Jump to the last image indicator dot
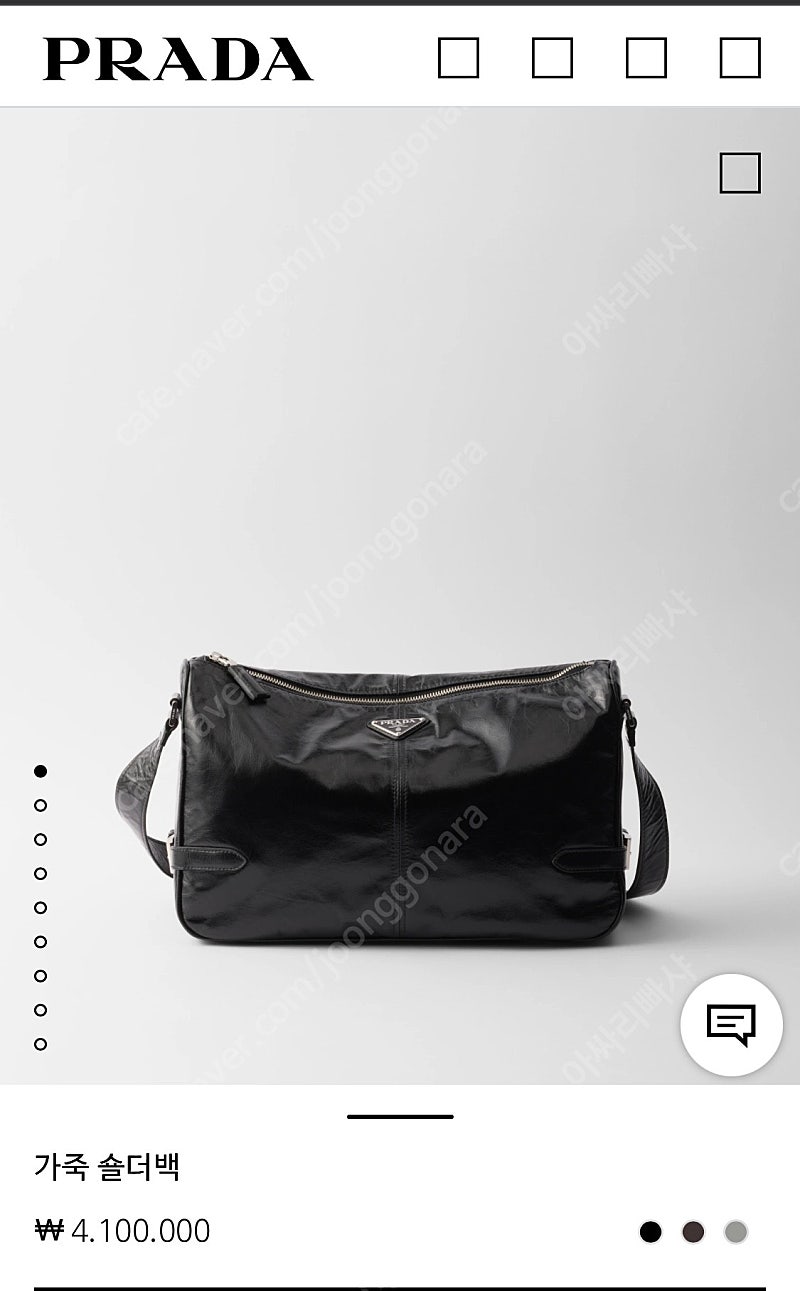This screenshot has width=800, height=1291. pos(40,1044)
